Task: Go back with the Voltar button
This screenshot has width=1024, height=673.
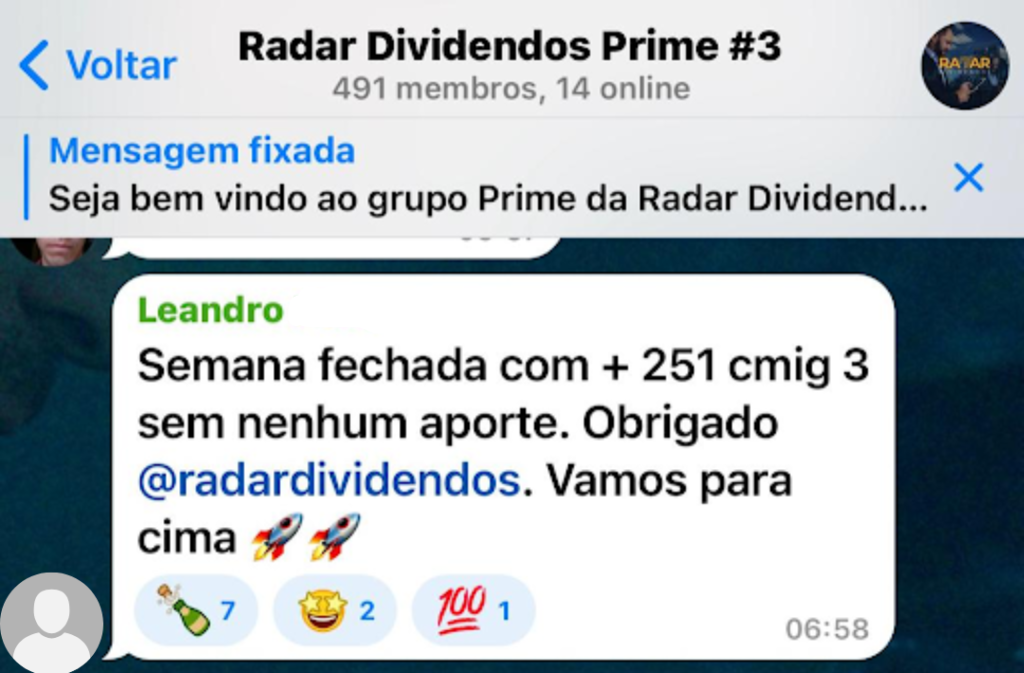Action: pos(98,65)
